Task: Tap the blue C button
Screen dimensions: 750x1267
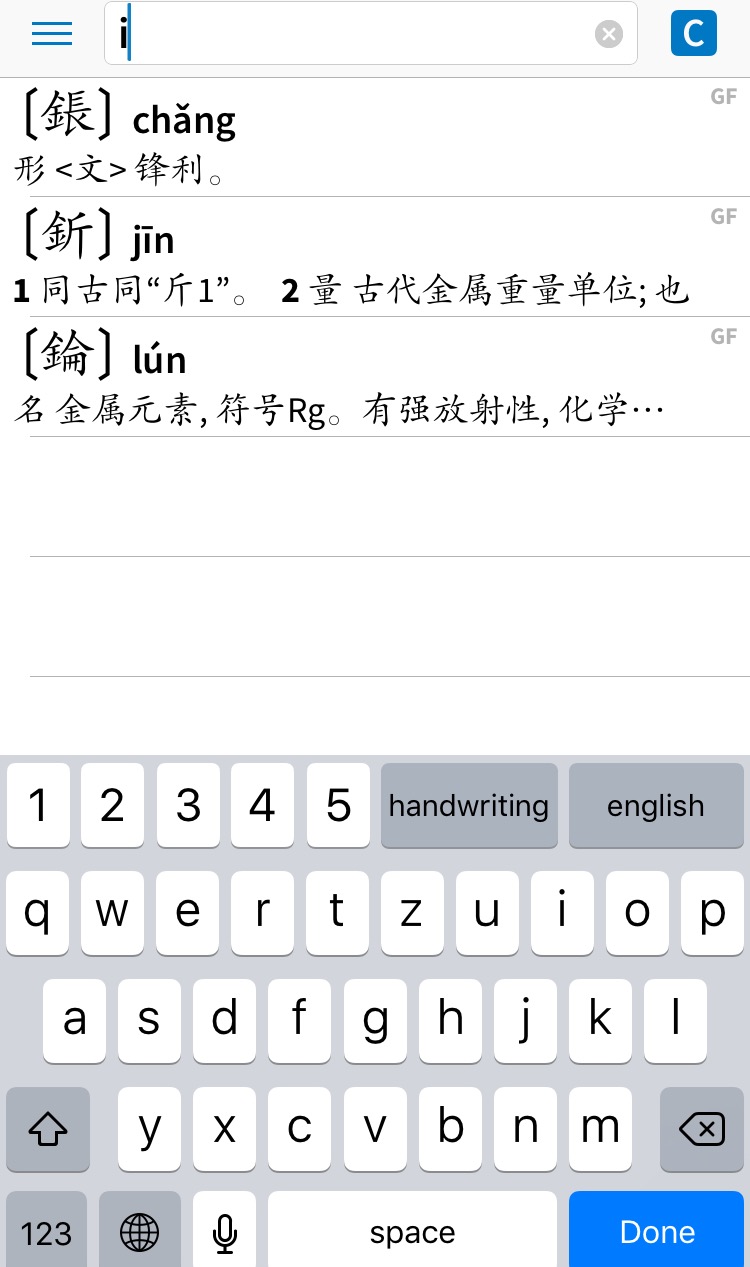Action: 694,33
